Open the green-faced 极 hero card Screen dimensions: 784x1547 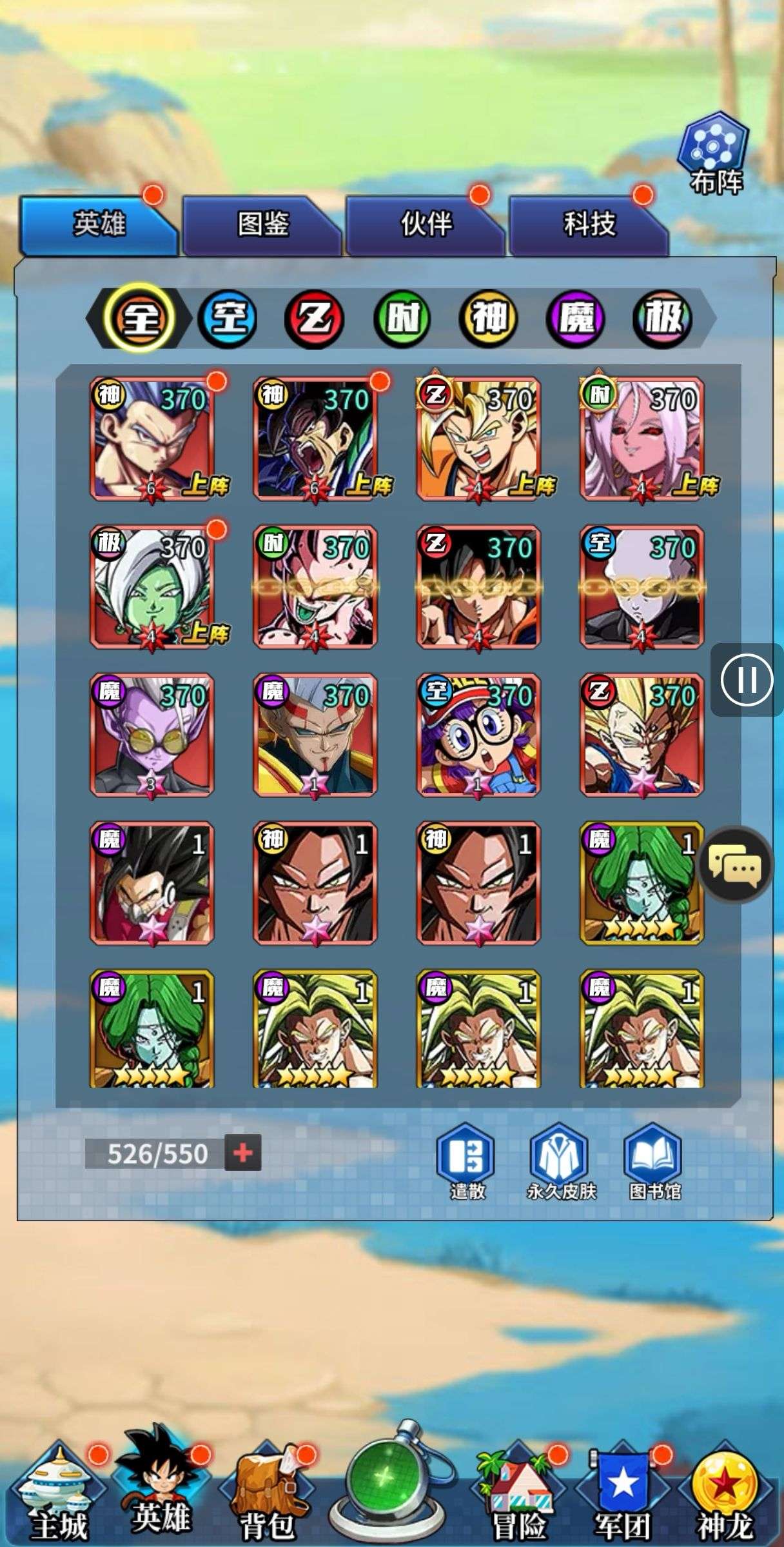click(152, 586)
